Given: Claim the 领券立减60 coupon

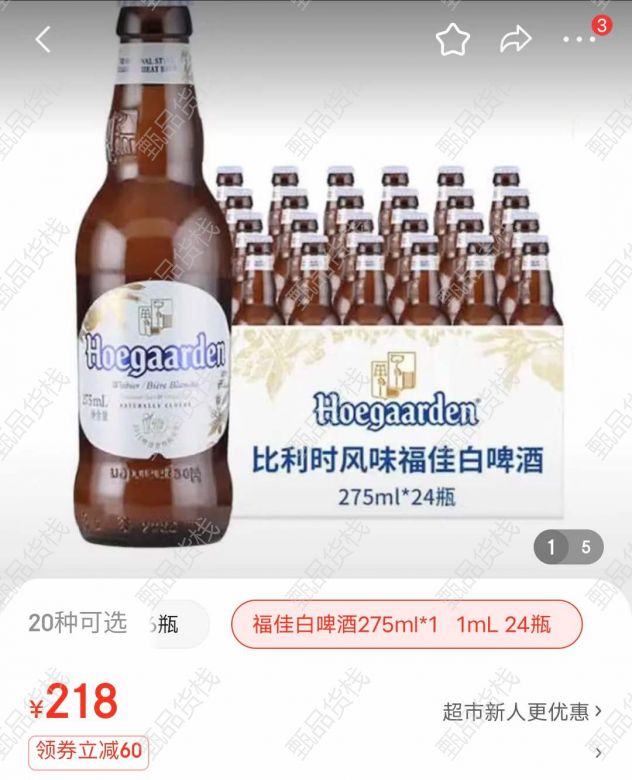Looking at the screenshot, I should click(88, 750).
